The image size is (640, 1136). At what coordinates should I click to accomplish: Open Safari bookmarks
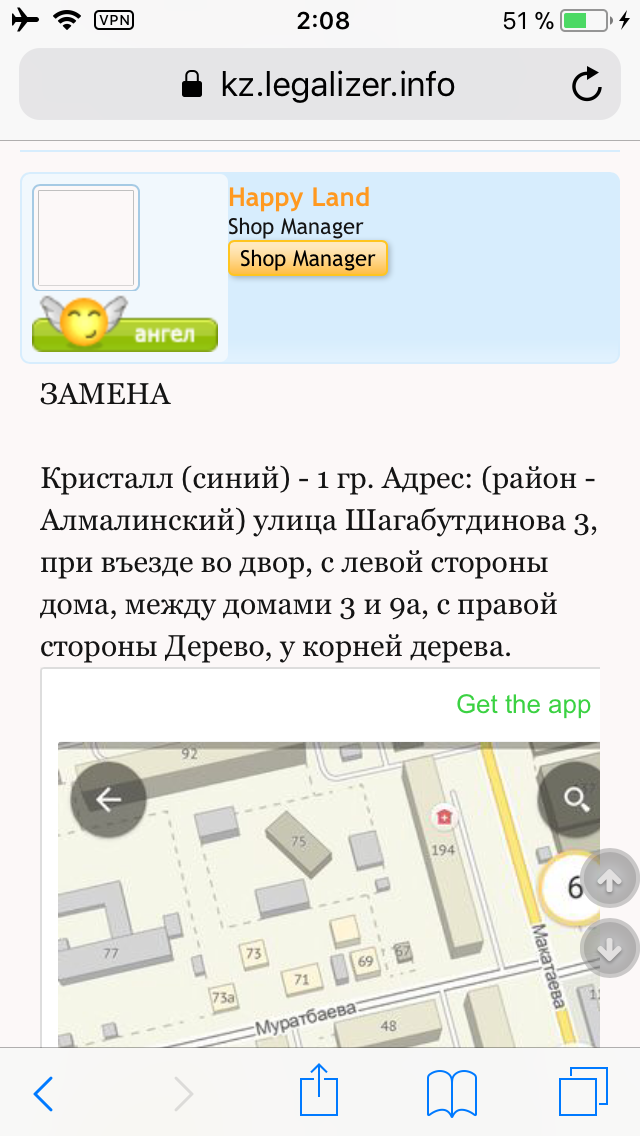tap(452, 1093)
